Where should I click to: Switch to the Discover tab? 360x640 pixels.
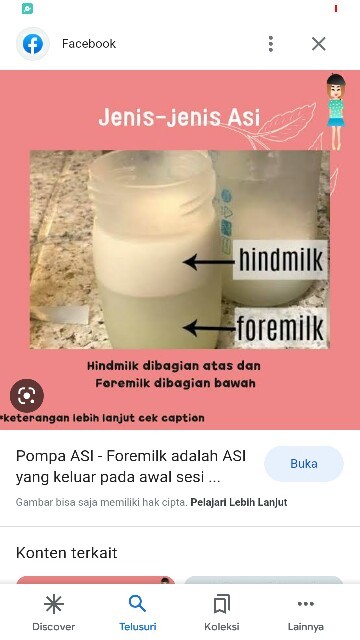pos(53,612)
